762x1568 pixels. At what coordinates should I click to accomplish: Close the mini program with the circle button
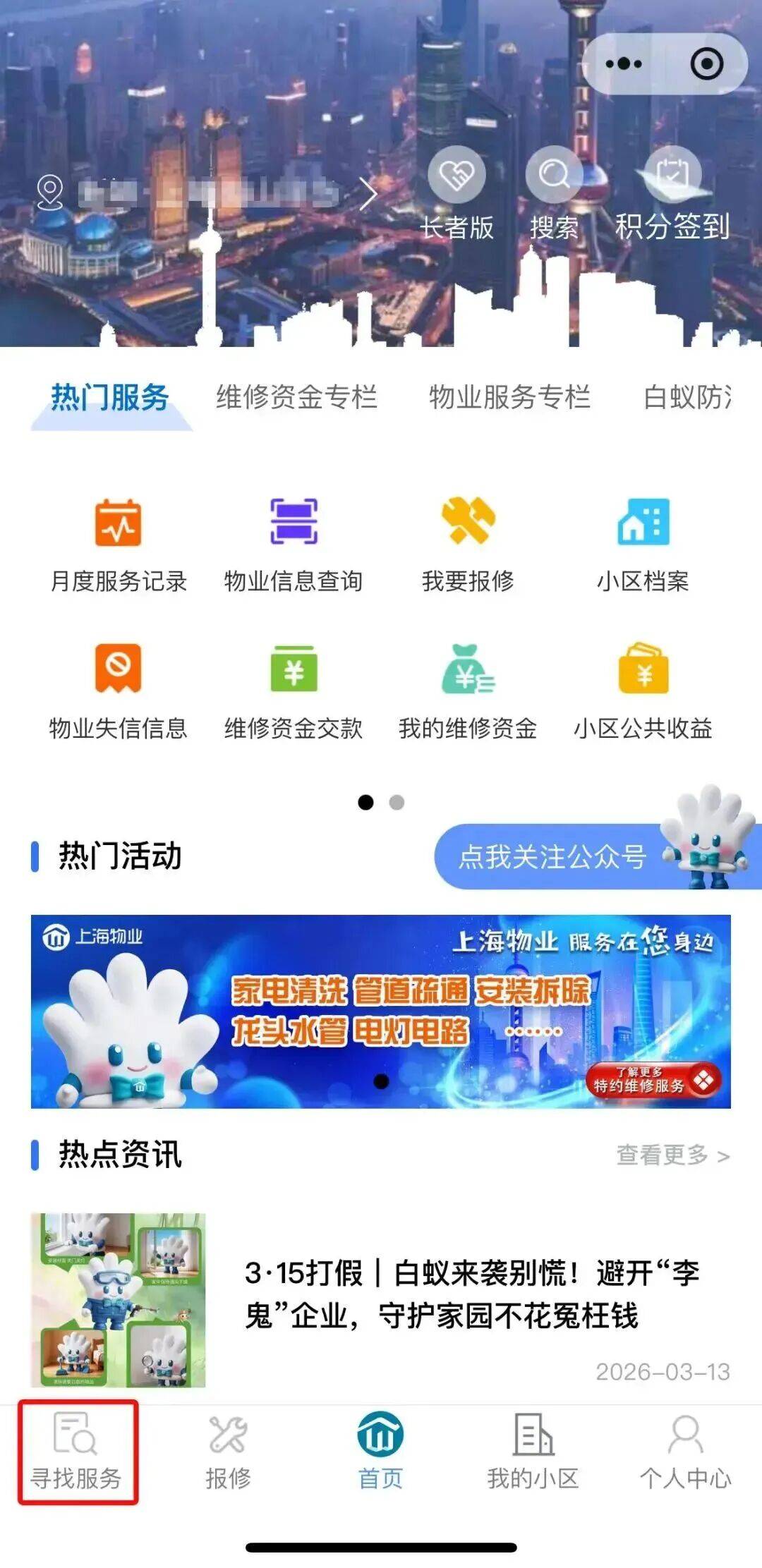(706, 64)
